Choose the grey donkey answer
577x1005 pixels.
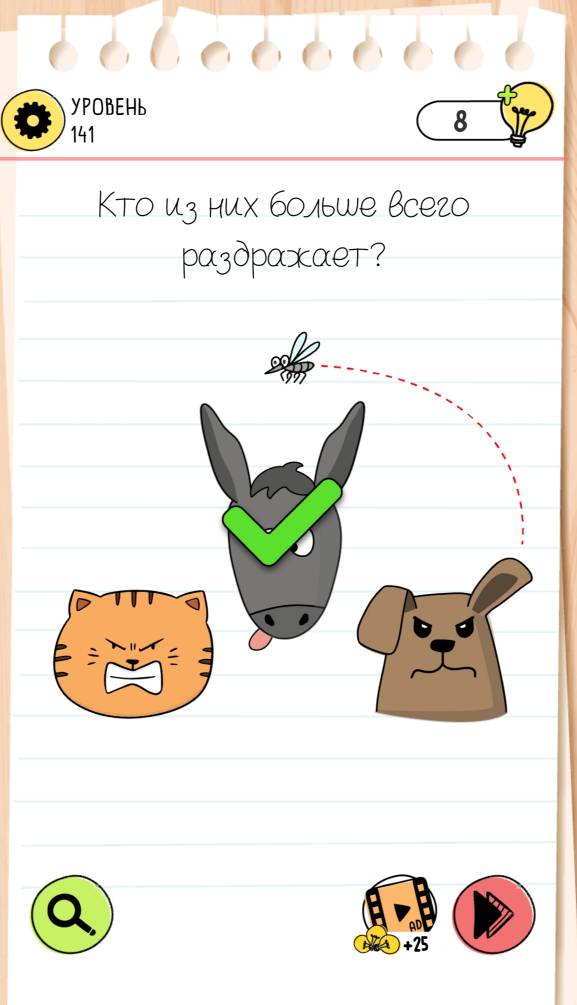point(283,524)
